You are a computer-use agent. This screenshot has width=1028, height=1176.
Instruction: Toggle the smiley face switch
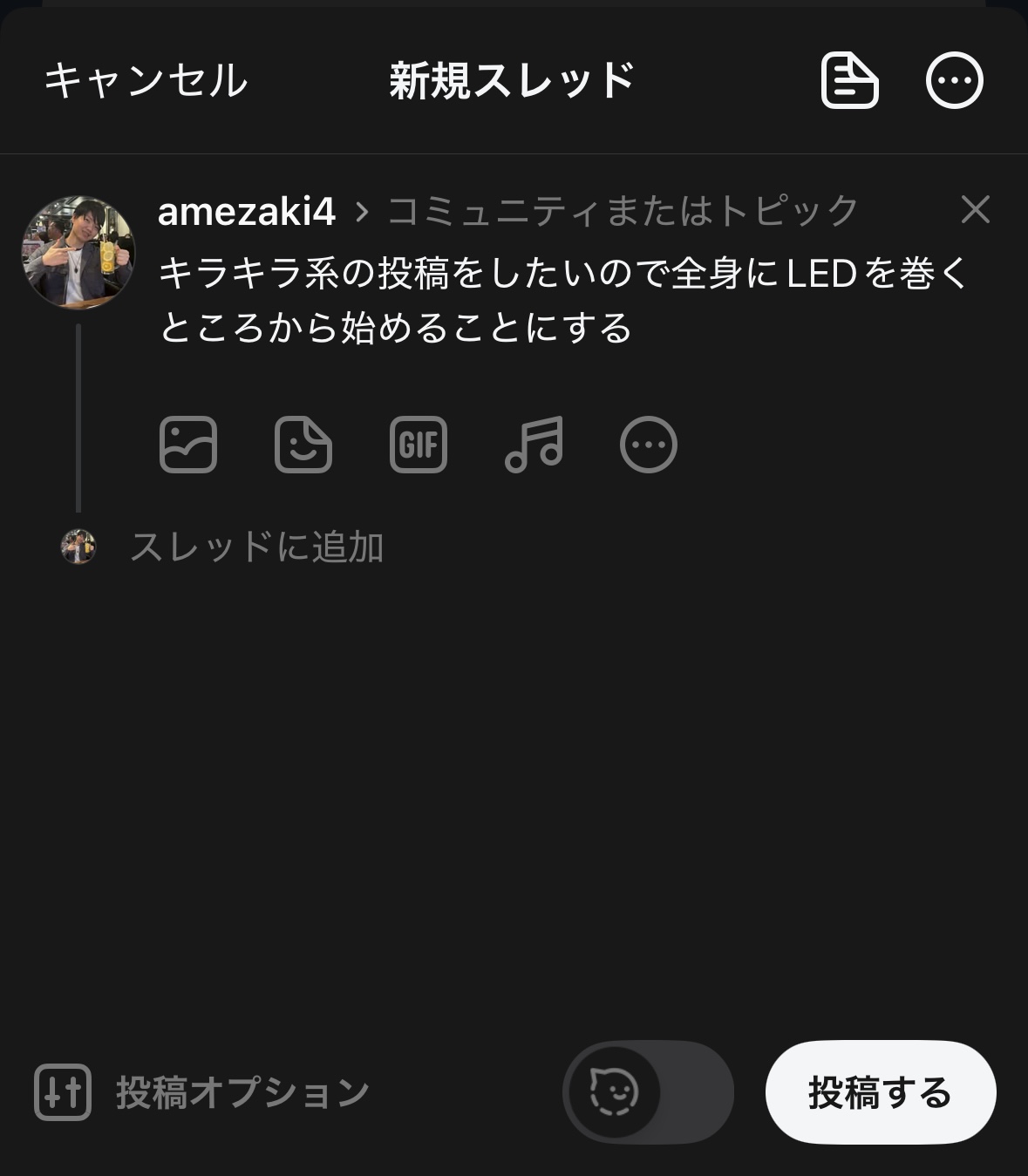point(648,1092)
